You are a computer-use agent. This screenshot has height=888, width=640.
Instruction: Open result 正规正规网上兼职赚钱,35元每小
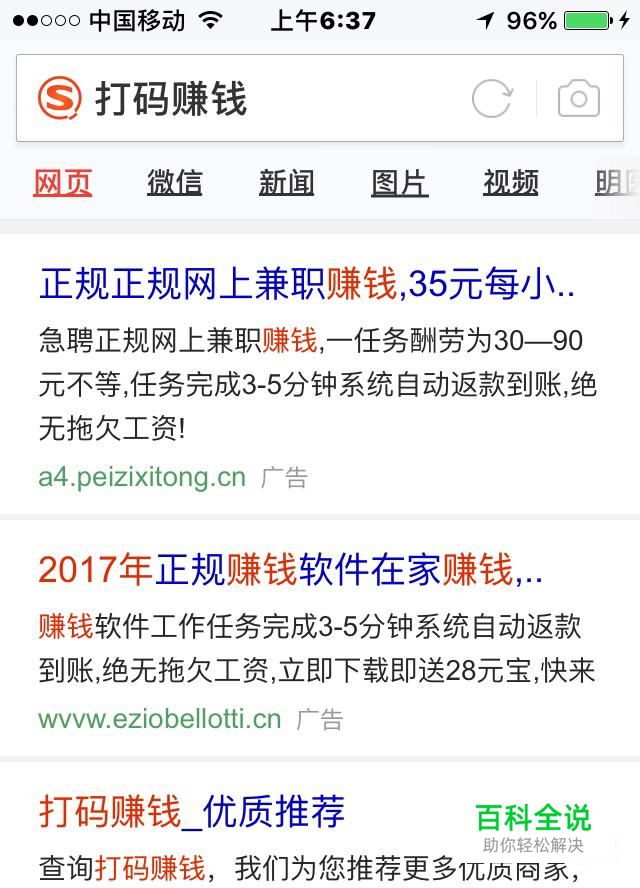(306, 285)
